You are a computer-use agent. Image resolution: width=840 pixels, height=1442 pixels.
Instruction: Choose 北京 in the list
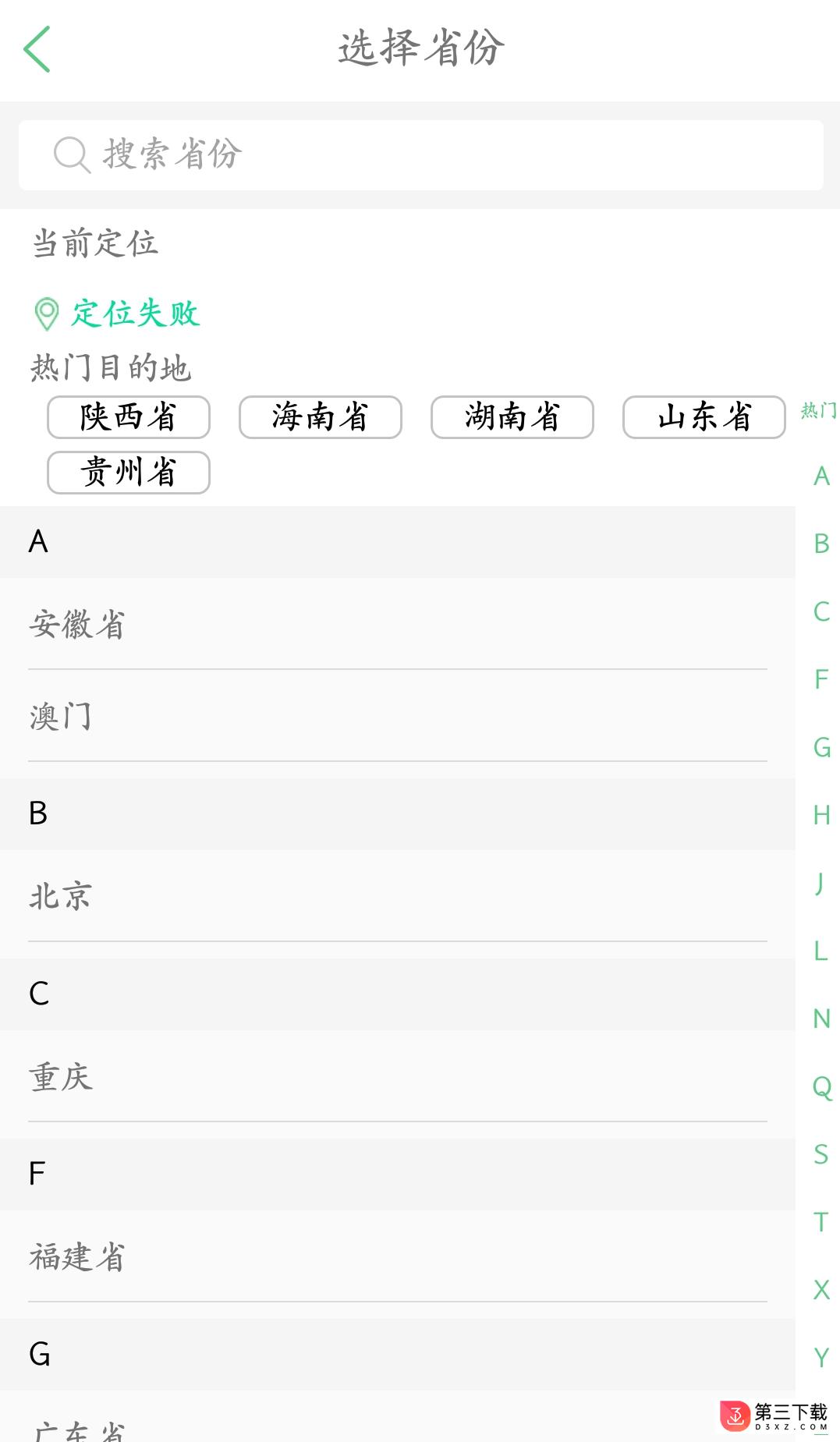pos(398,896)
